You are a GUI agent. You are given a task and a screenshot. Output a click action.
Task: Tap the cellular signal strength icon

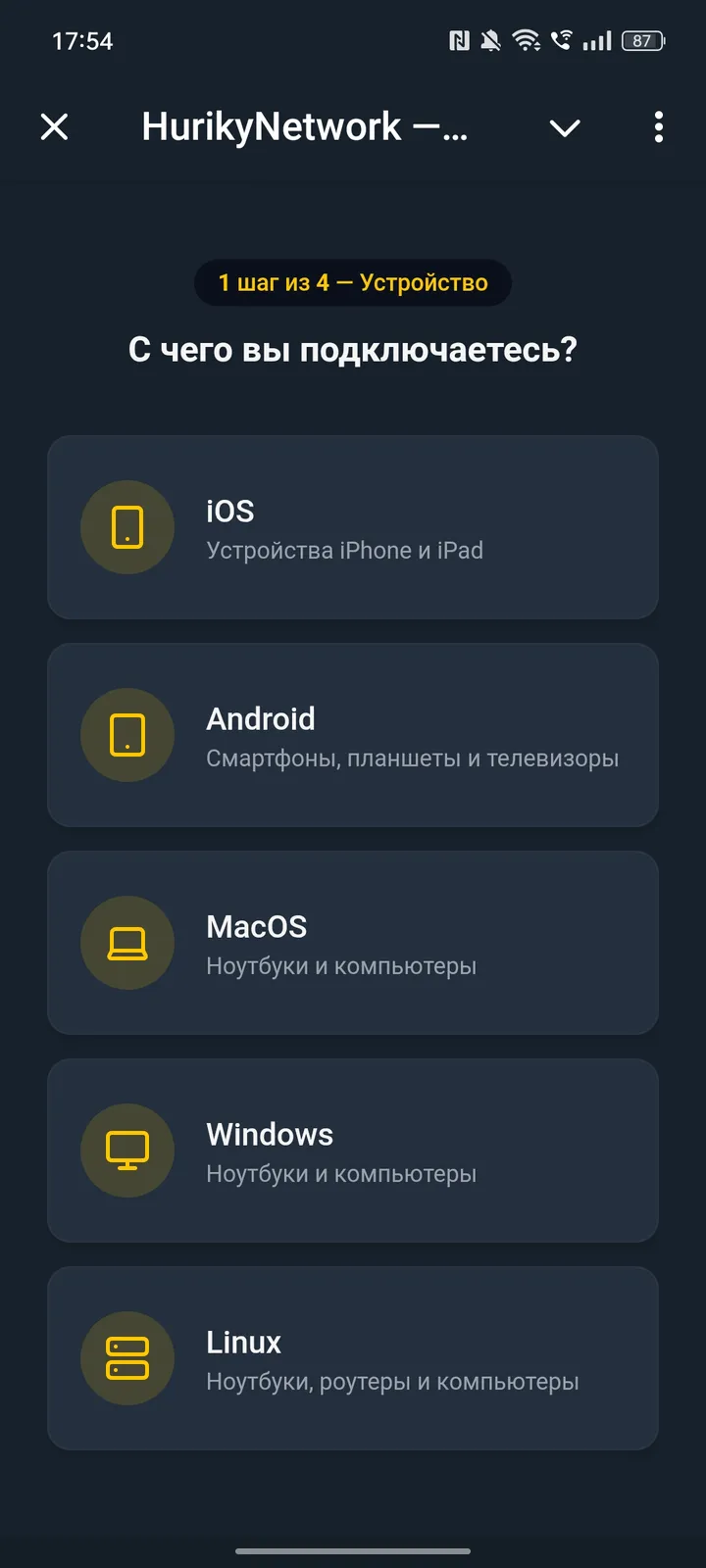pyautogui.click(x=595, y=42)
